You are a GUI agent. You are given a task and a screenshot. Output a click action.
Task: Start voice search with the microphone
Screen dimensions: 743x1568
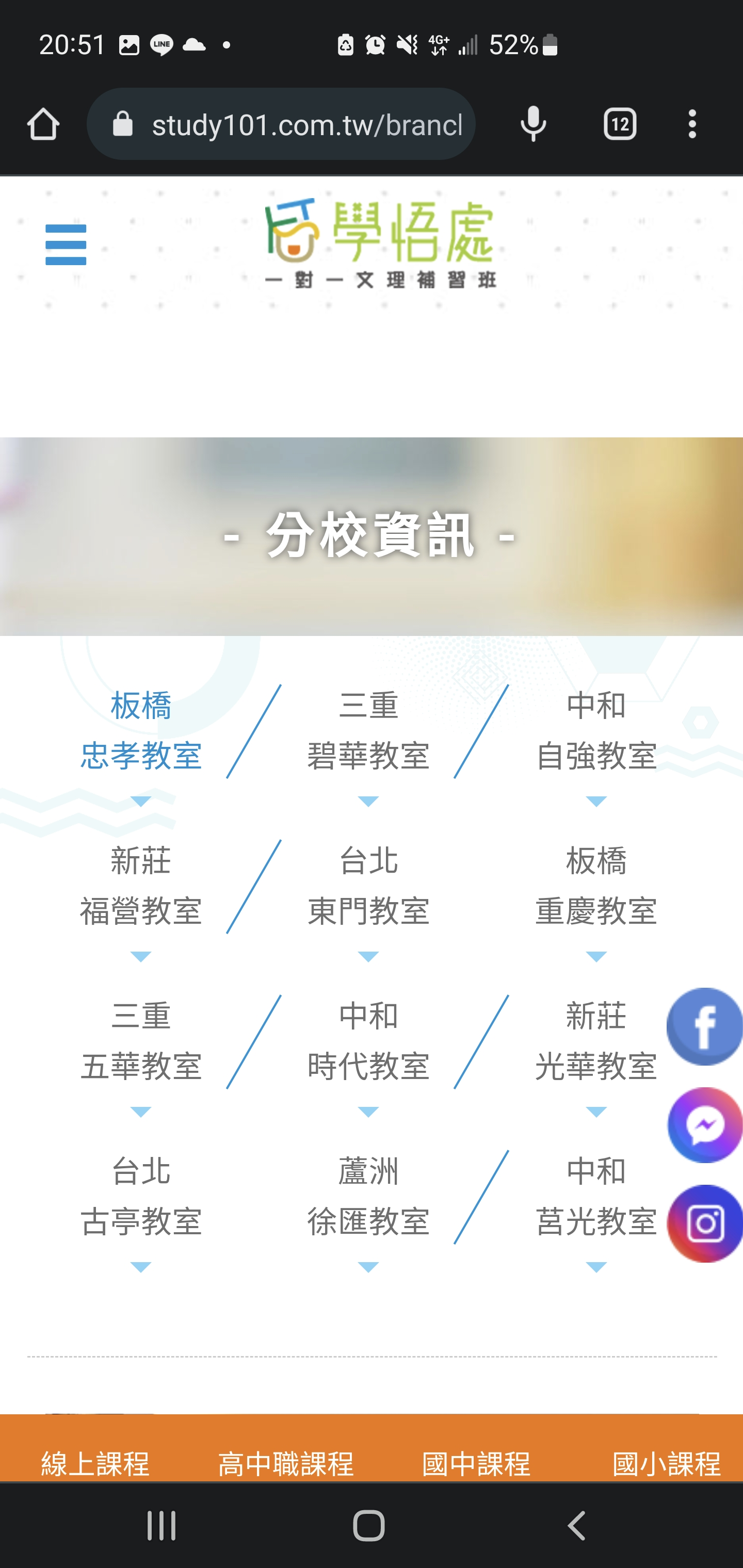coord(534,124)
